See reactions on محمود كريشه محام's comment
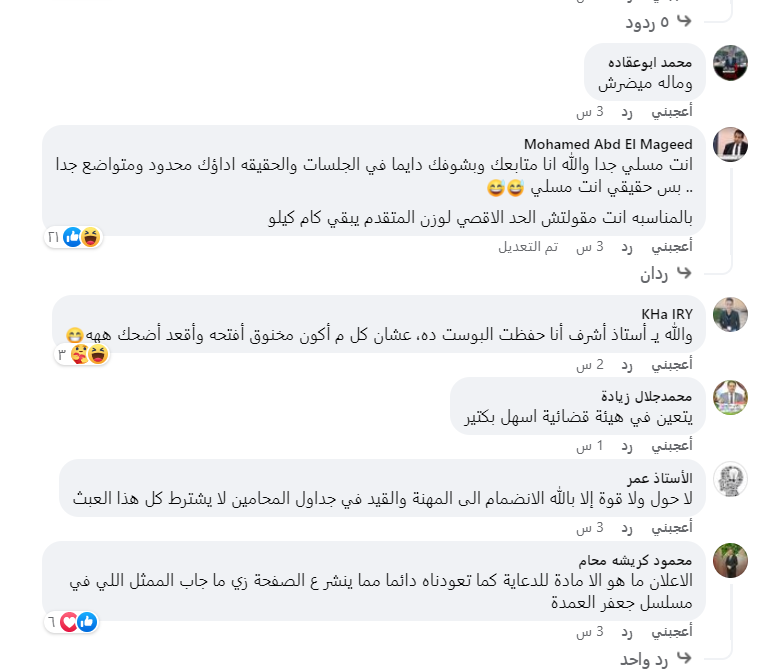The image size is (760, 669). (75, 622)
